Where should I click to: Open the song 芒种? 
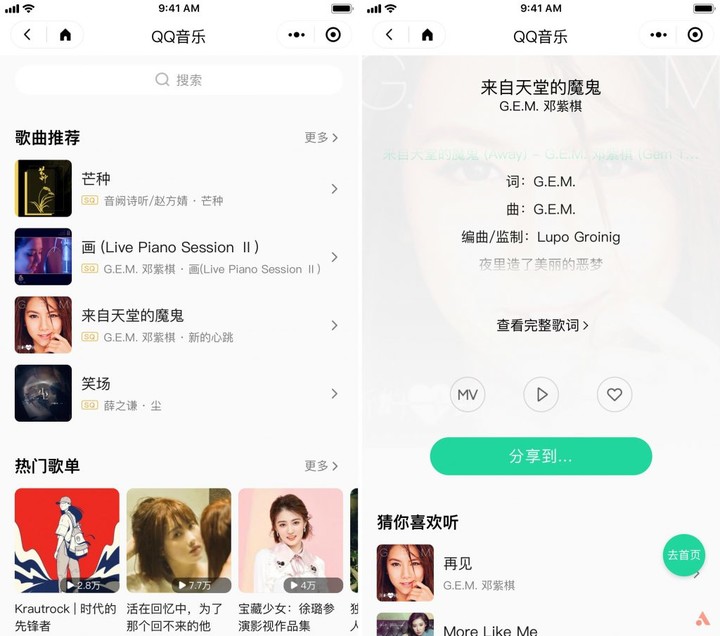click(x=178, y=189)
